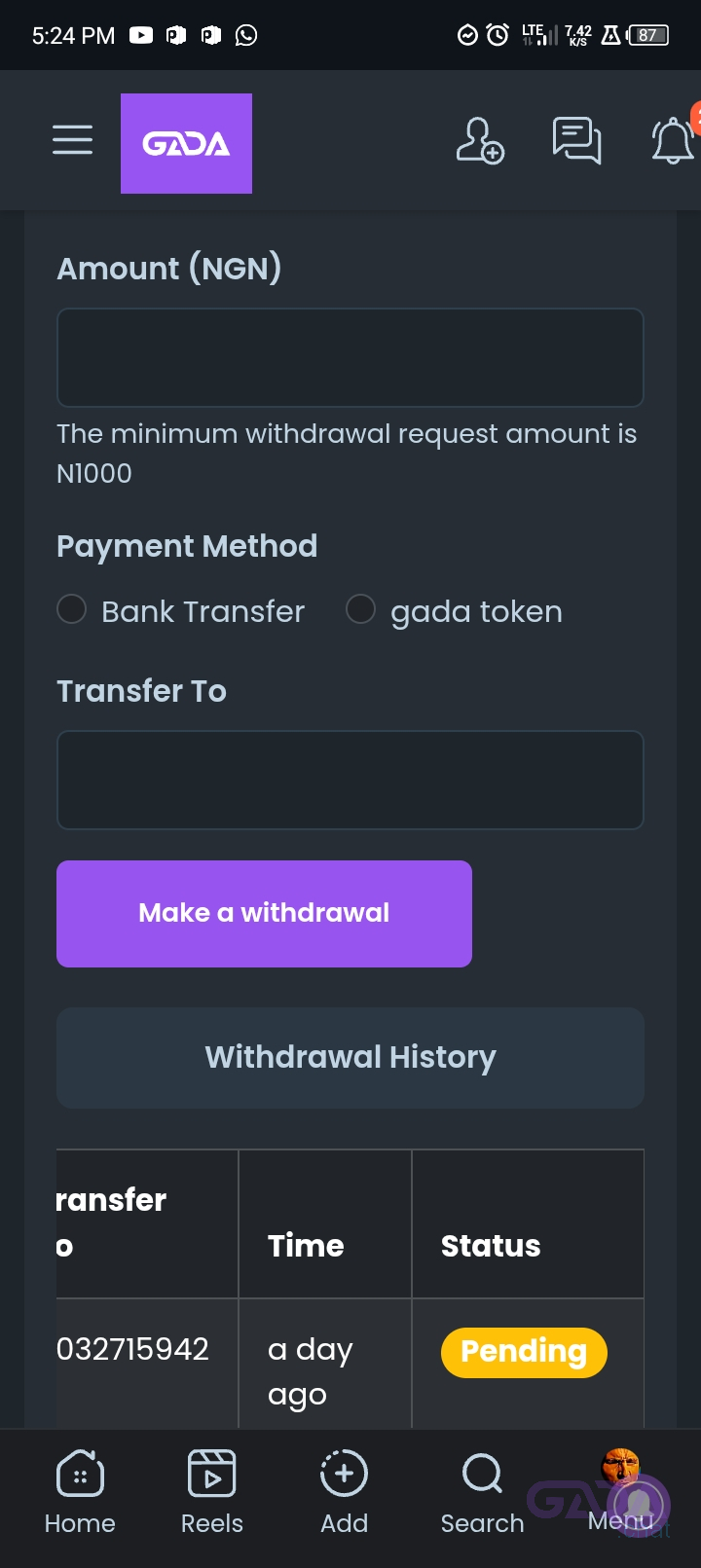
Task: Open the hamburger drawer menu
Action: (x=73, y=140)
